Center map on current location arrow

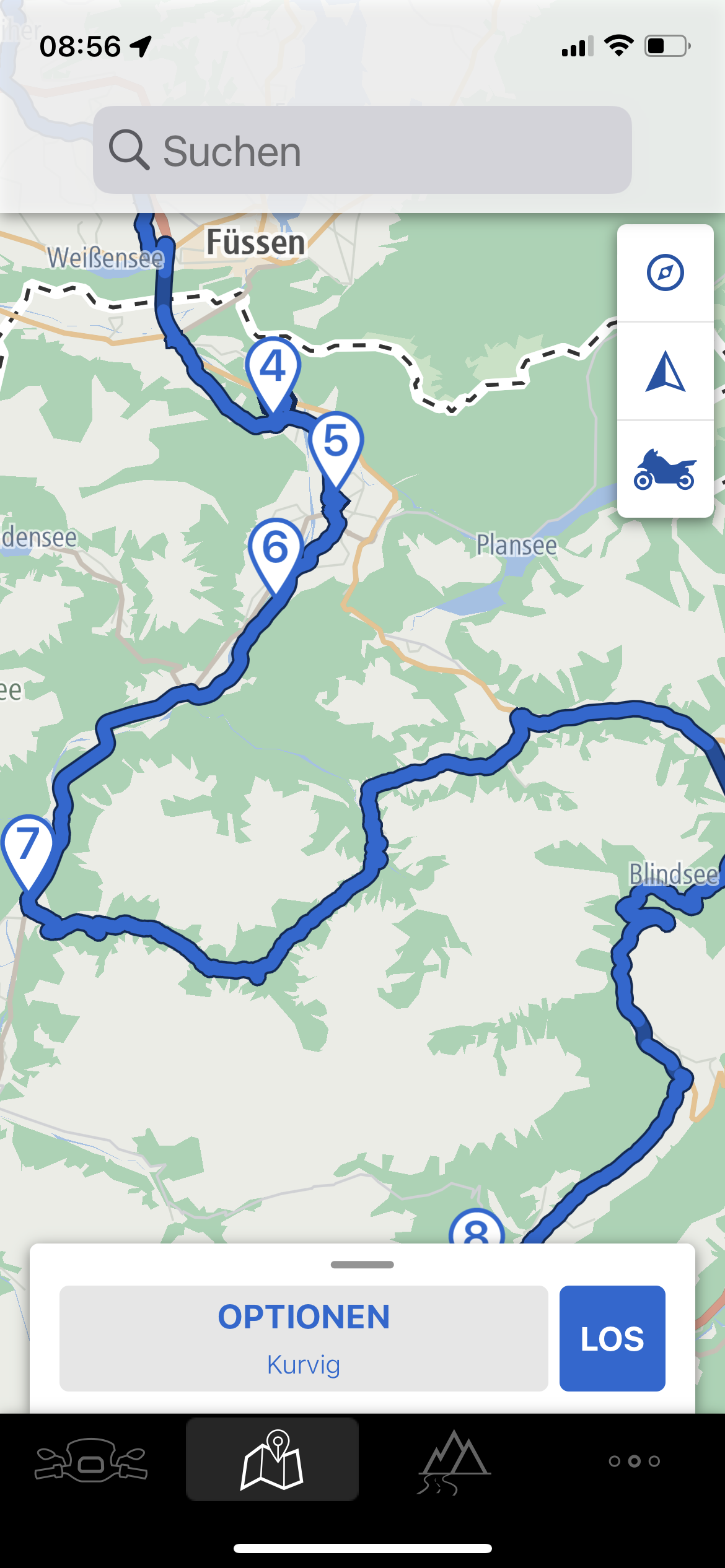(665, 372)
